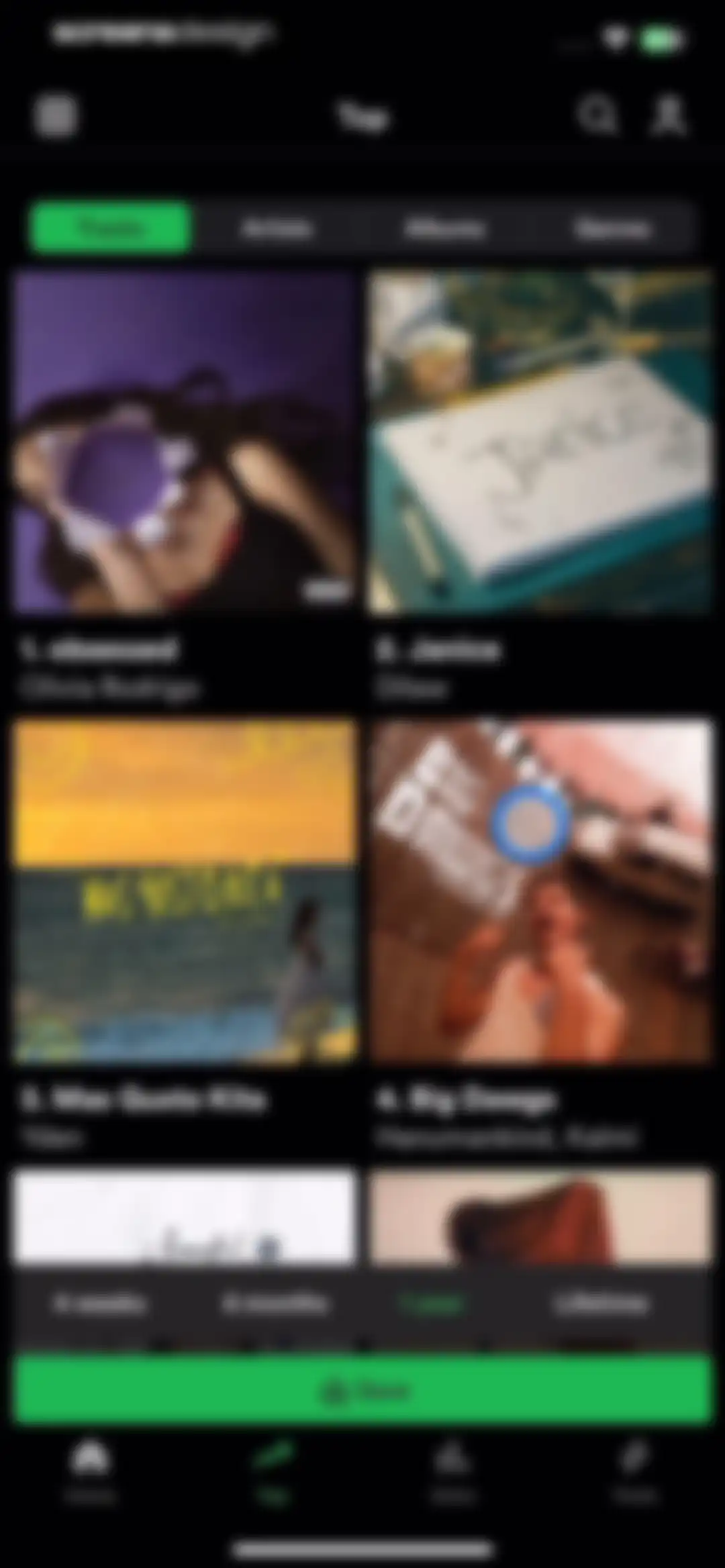Image resolution: width=725 pixels, height=1568 pixels.
Task: Open the profile icon
Action: click(668, 115)
